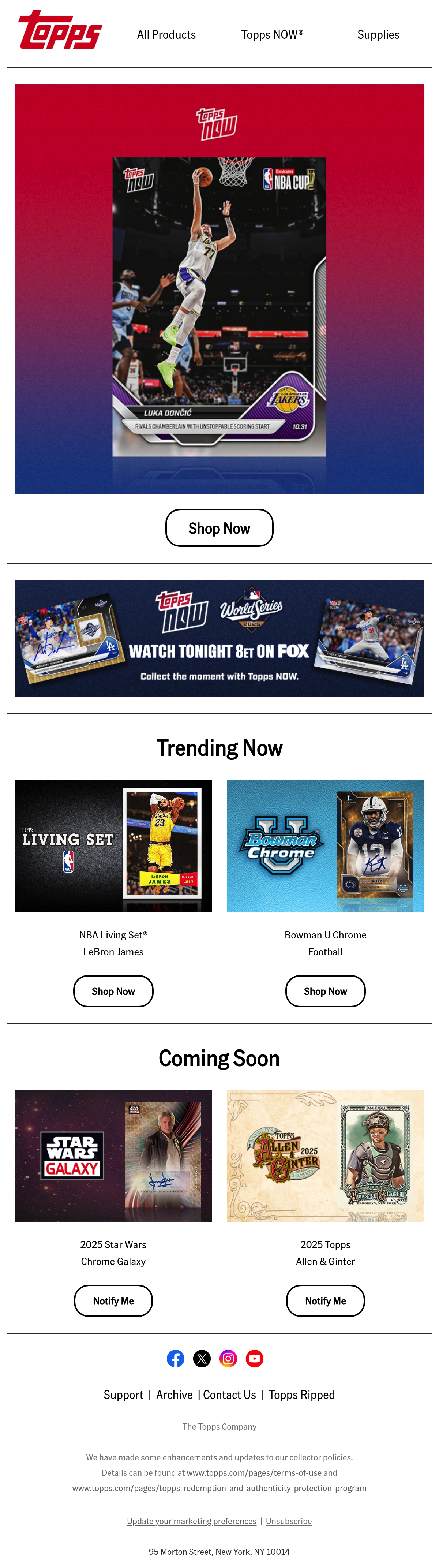Open the All Products link

click(166, 35)
